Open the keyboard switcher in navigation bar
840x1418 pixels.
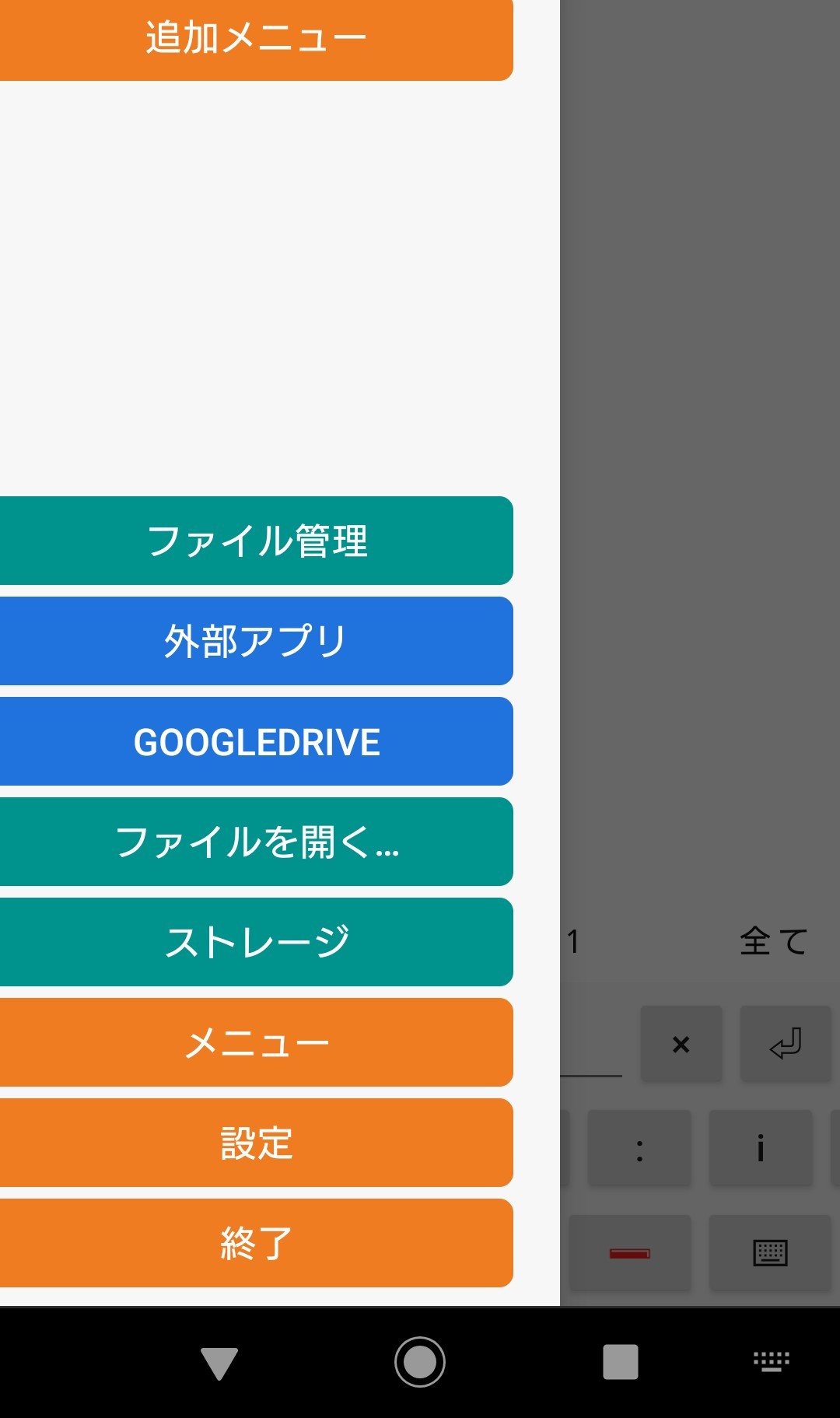(x=771, y=1361)
